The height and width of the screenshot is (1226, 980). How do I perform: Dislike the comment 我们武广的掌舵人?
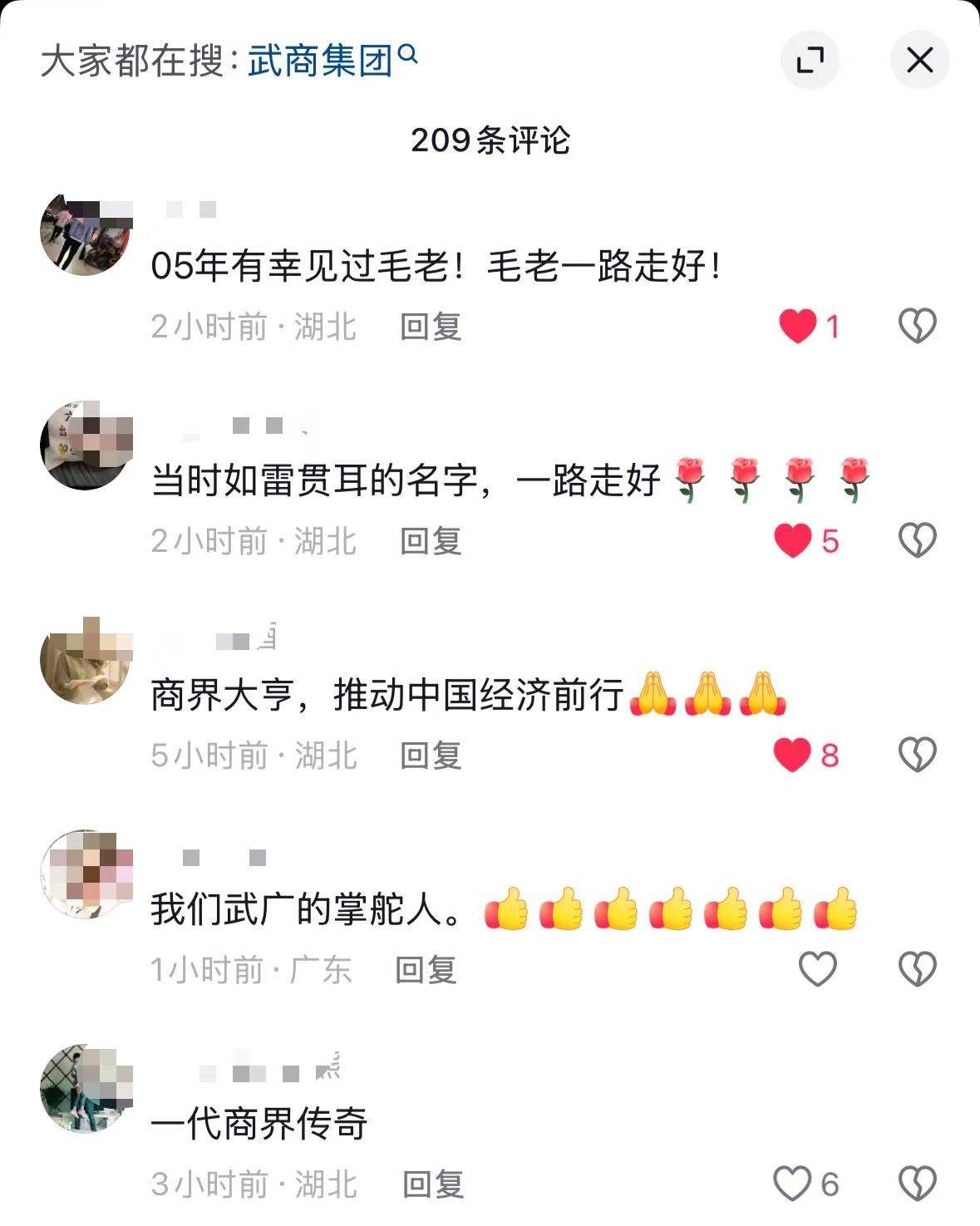[x=918, y=969]
